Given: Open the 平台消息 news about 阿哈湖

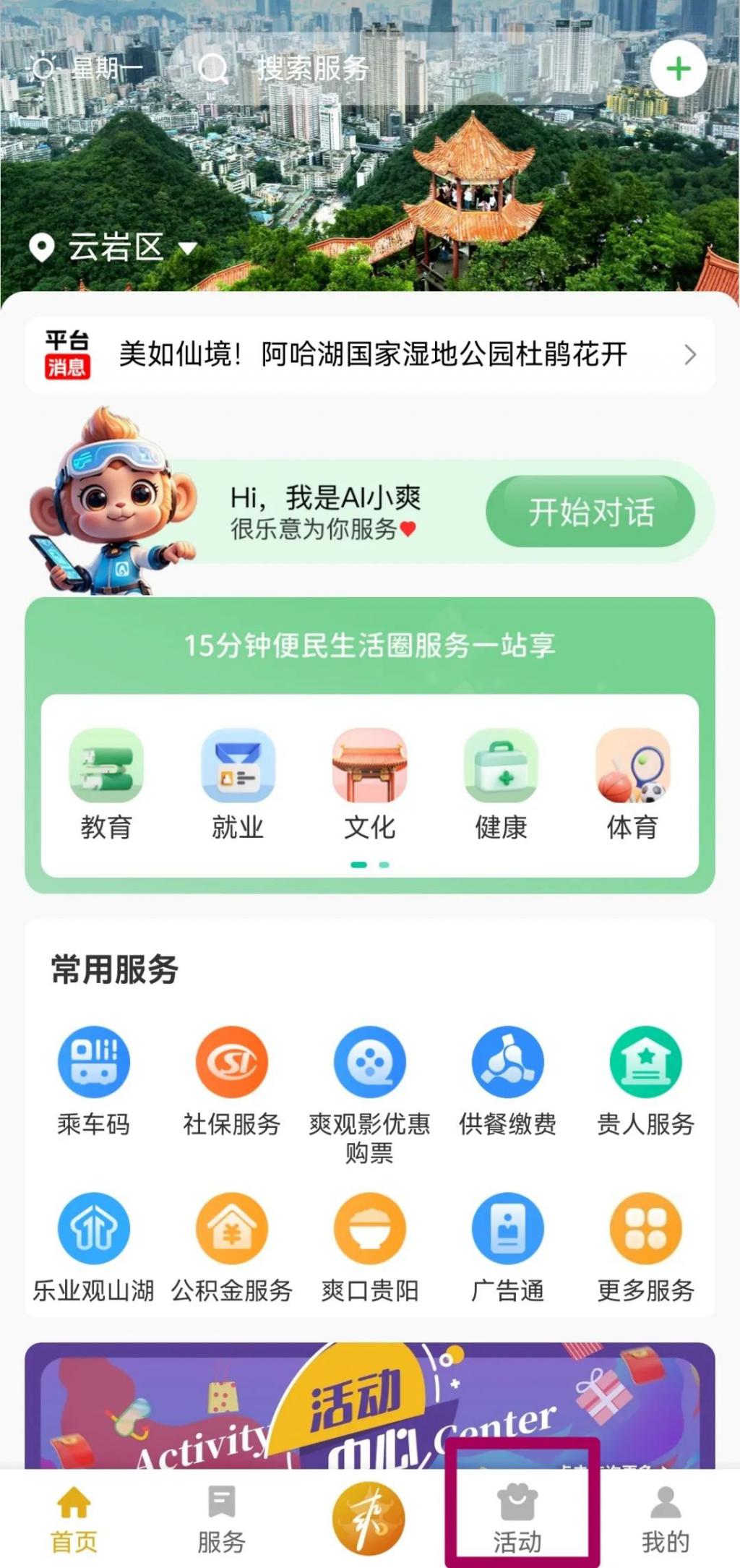Looking at the screenshot, I should coord(372,354).
